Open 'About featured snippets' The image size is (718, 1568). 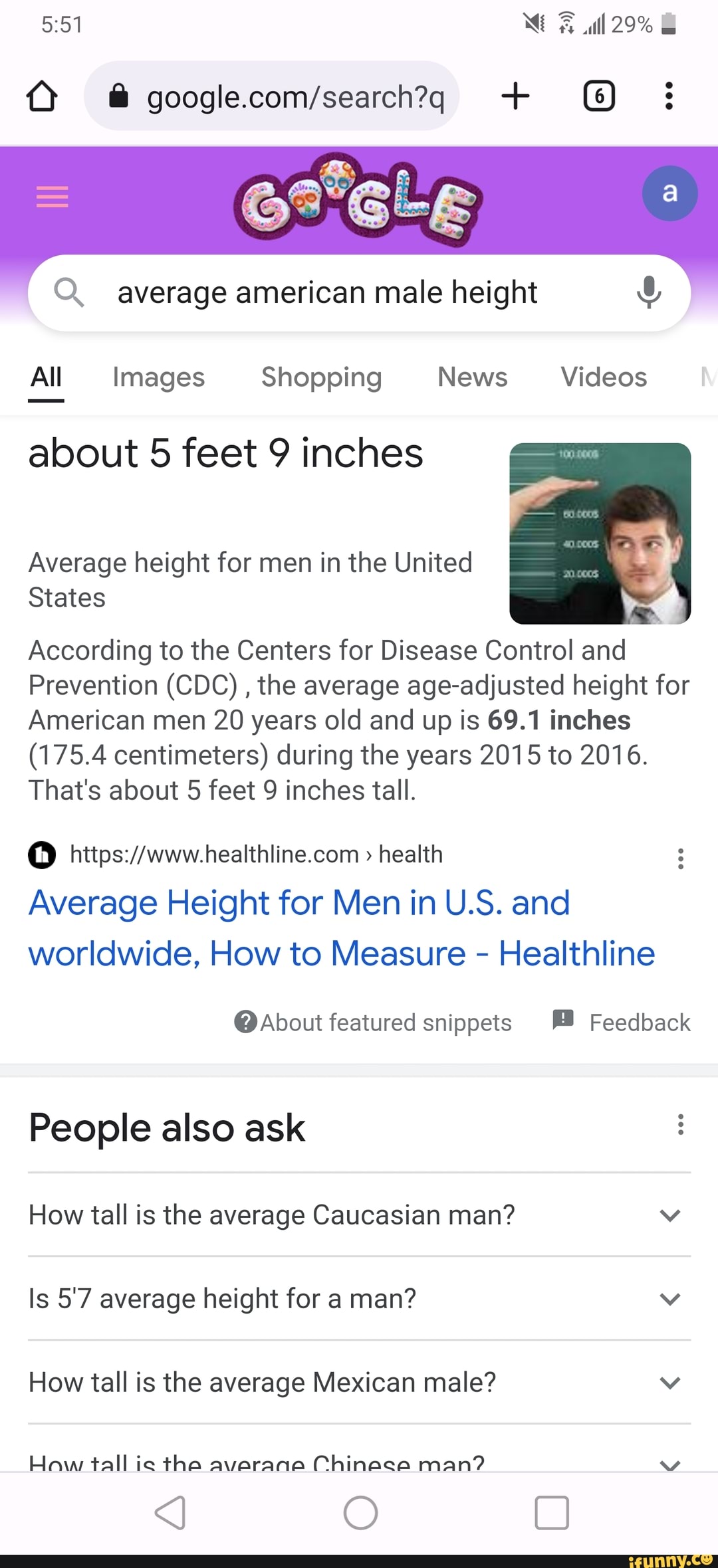pyautogui.click(x=376, y=1023)
